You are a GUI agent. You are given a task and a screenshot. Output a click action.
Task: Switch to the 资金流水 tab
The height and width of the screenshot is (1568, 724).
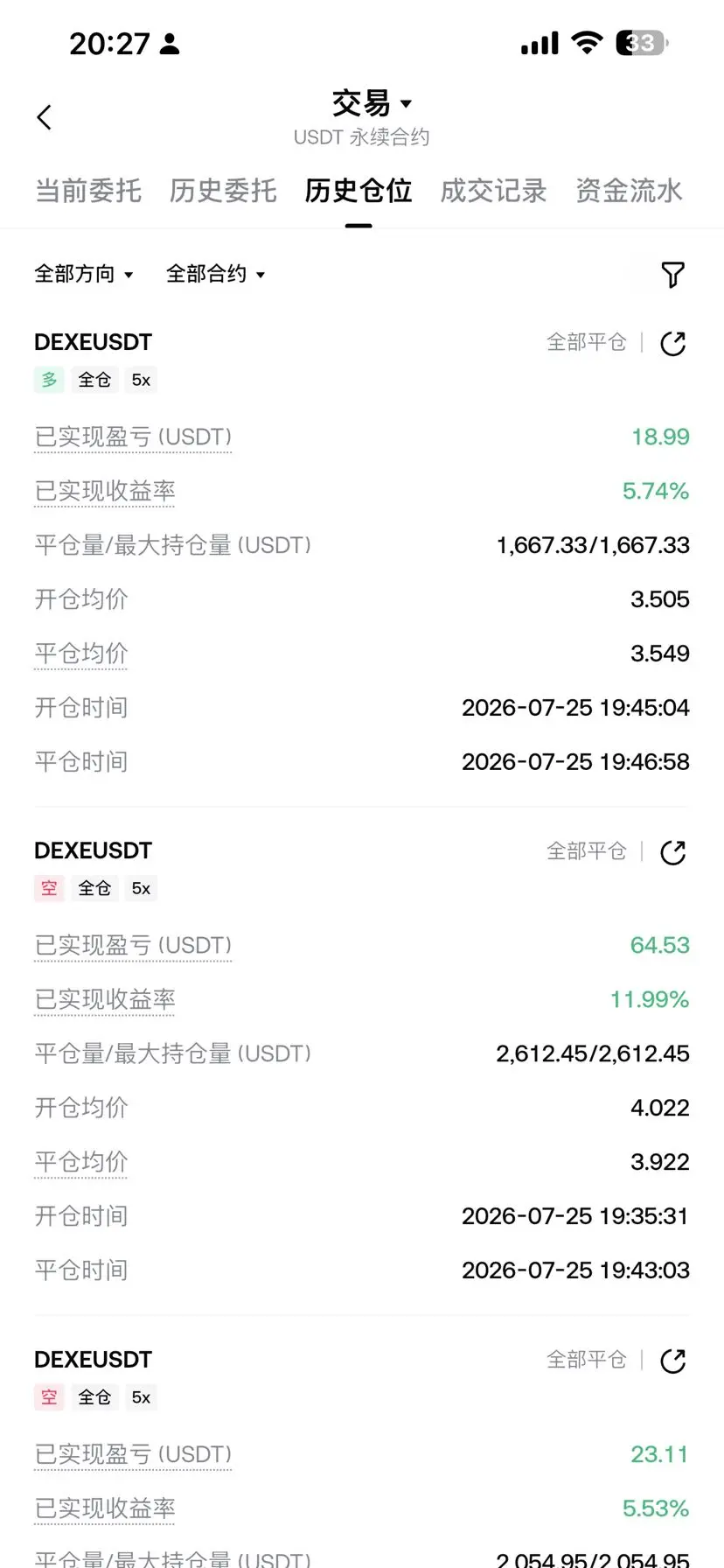[x=629, y=191]
